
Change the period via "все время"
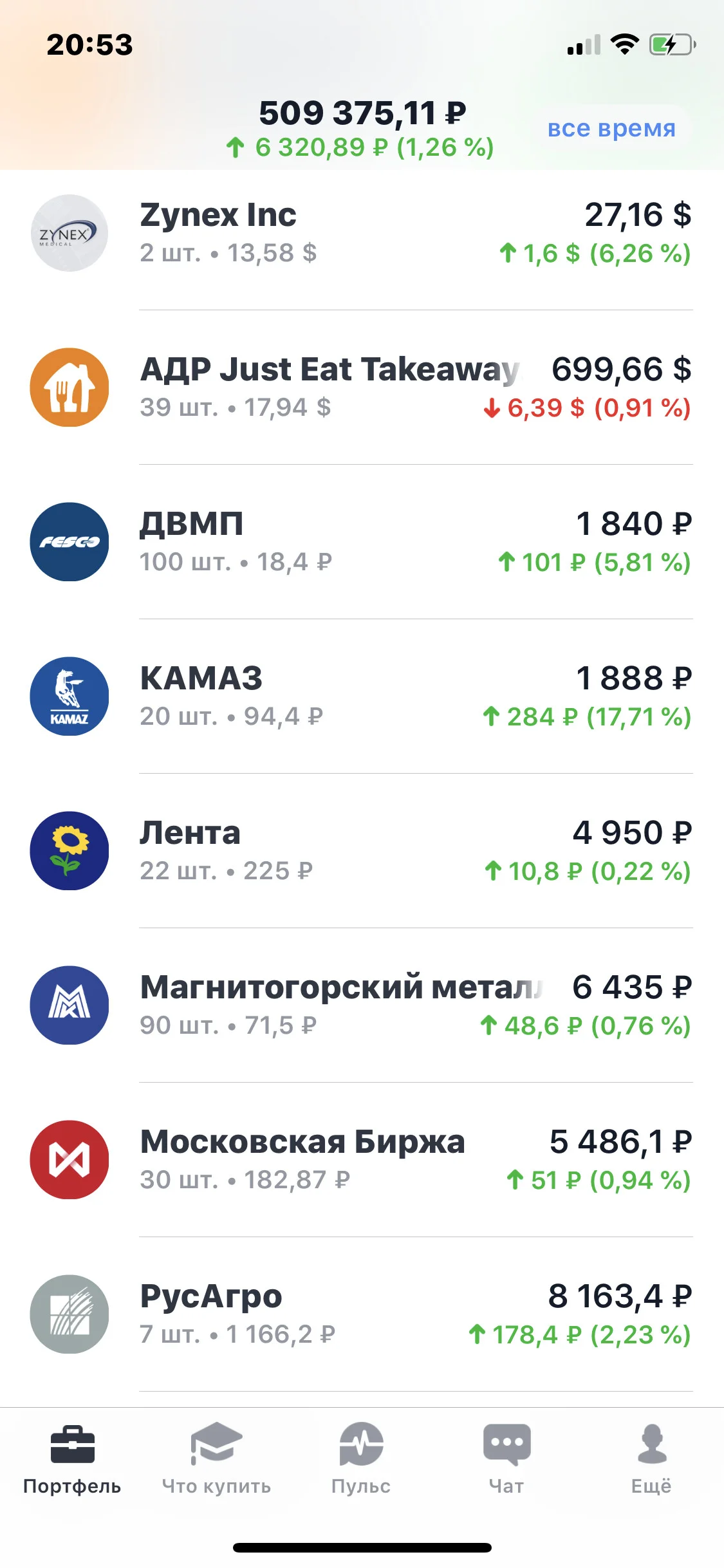coord(611,128)
